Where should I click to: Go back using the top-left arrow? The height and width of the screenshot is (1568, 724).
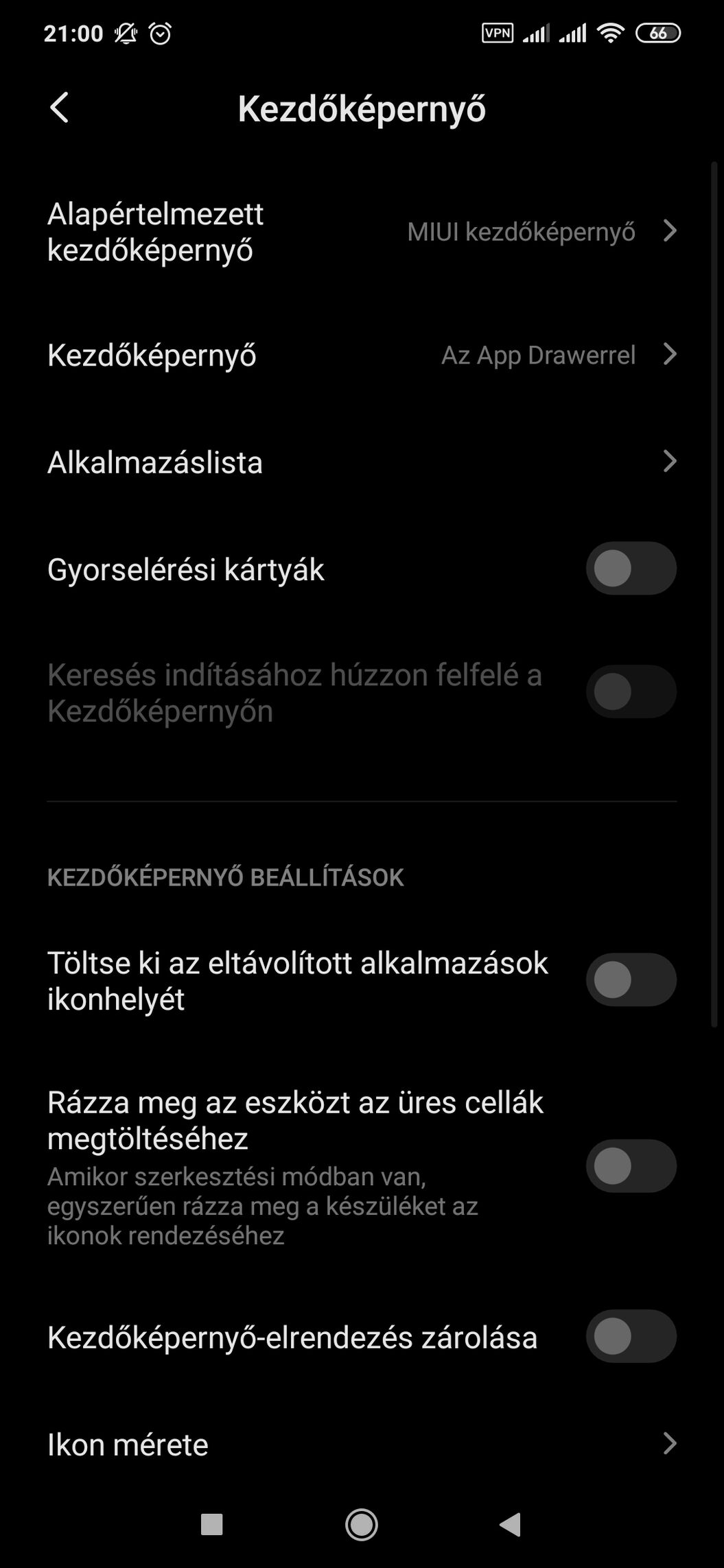tap(60, 108)
